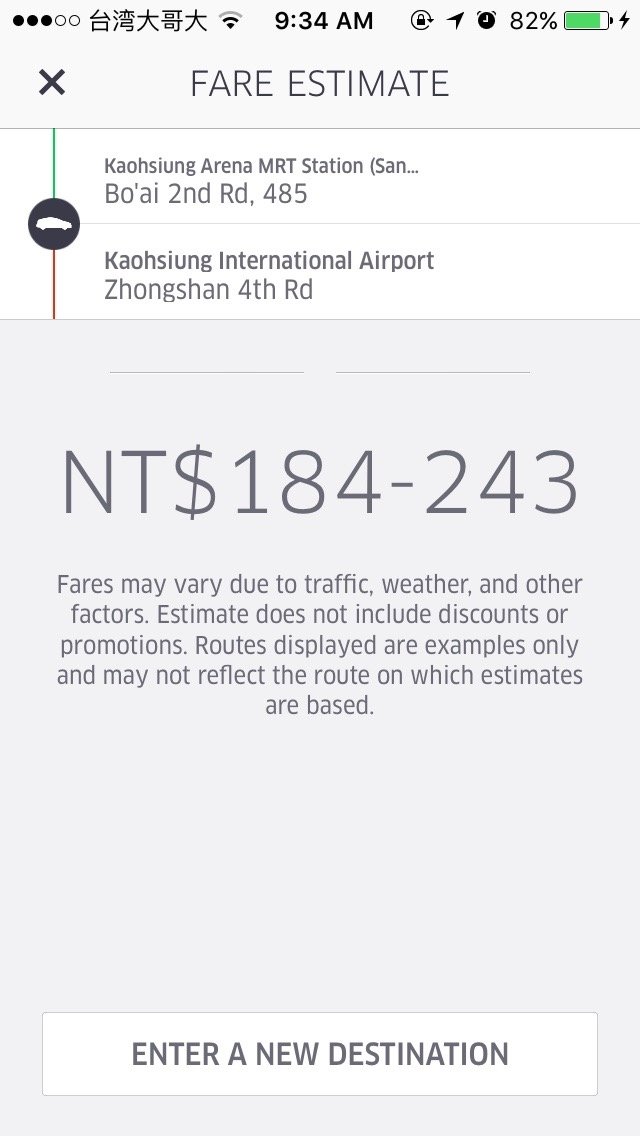Edit the Kaohsiung Arena MRT Station pickup
The width and height of the screenshot is (640, 1136).
coord(320,177)
